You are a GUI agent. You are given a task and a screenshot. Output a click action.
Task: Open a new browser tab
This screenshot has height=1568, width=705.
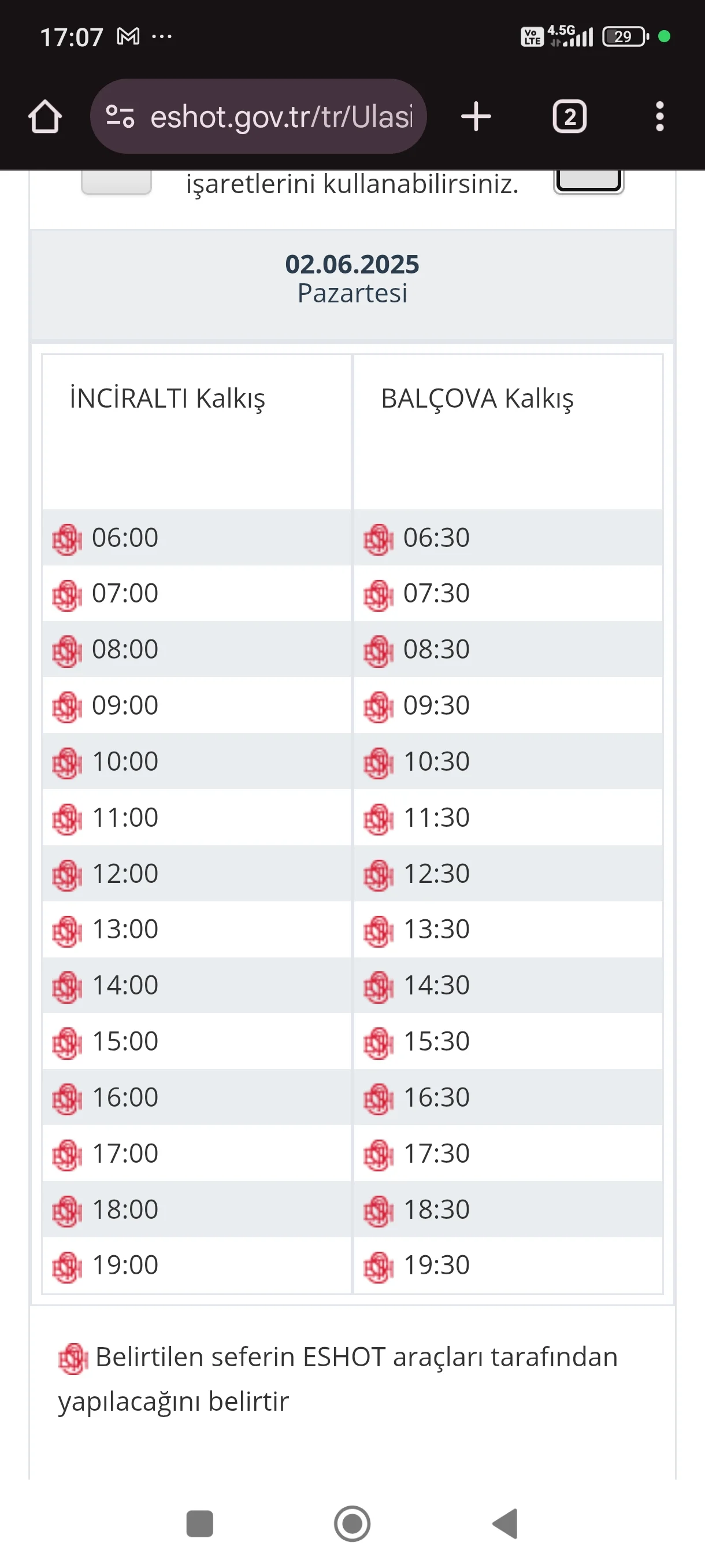pyautogui.click(x=476, y=116)
